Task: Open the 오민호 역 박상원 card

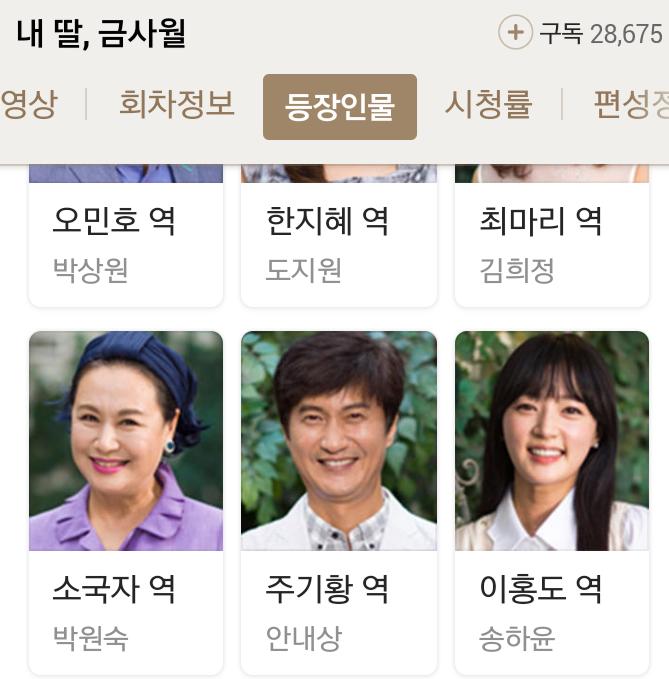Action: point(126,240)
